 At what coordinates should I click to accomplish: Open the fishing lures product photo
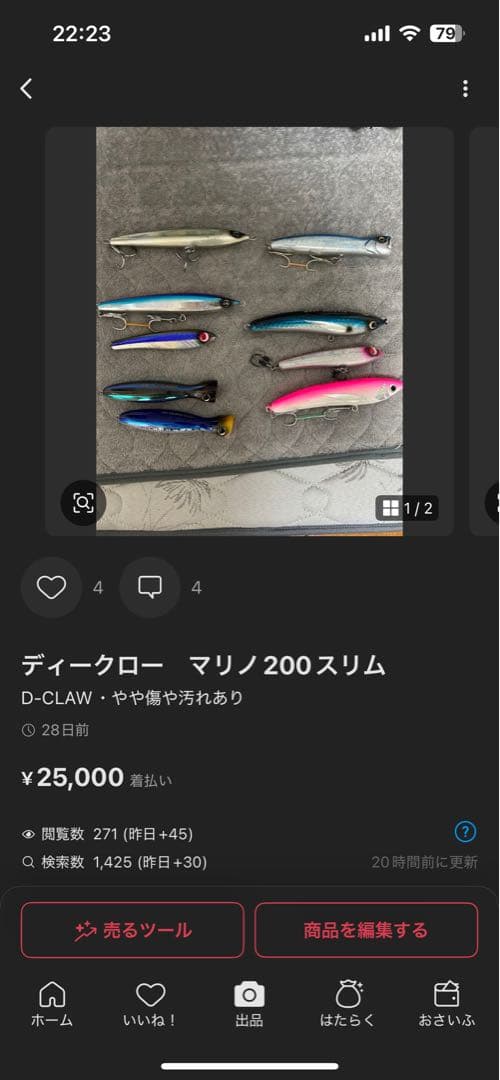point(249,331)
